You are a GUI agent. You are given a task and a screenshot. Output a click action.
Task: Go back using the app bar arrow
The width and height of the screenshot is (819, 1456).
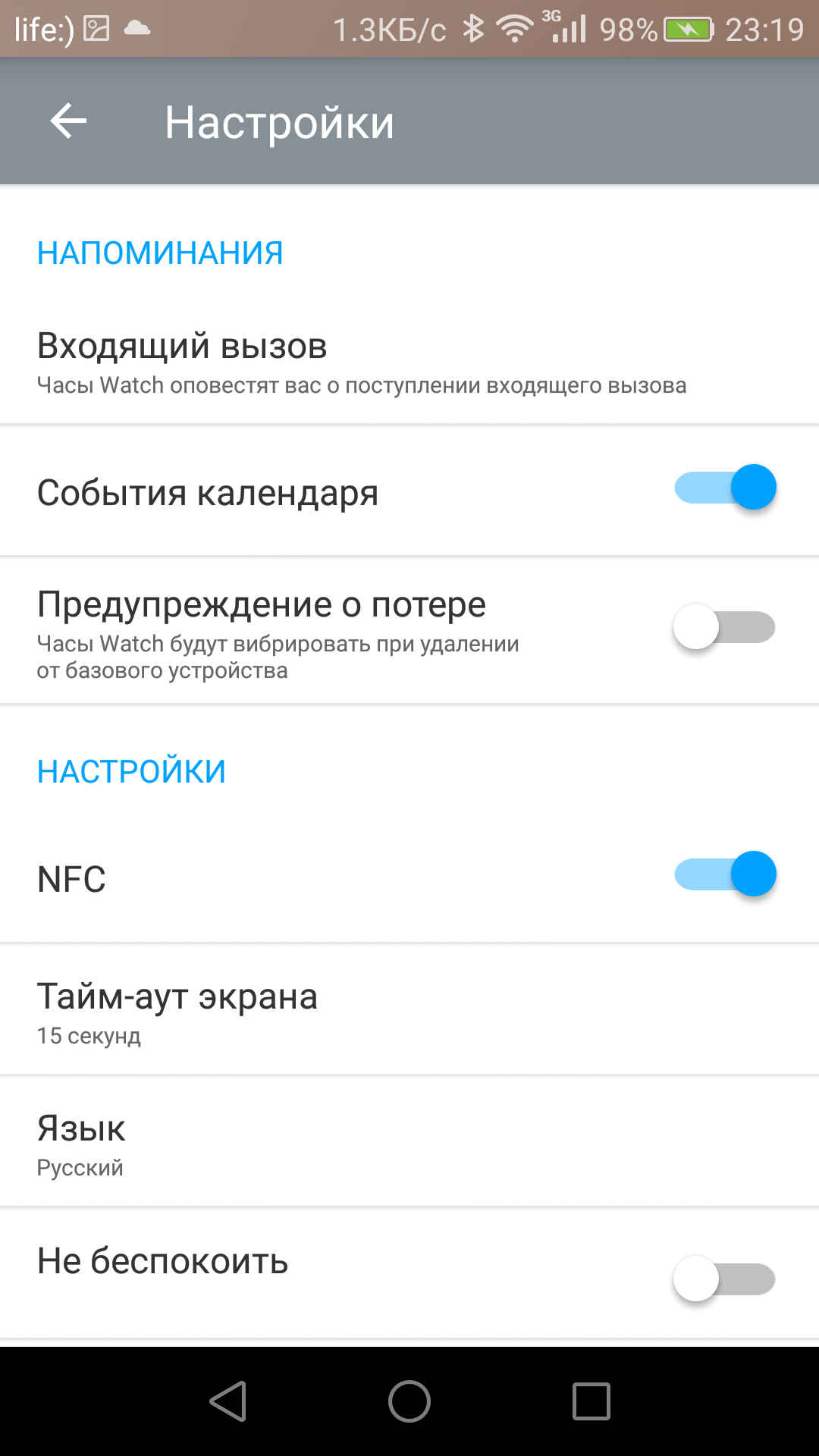point(68,121)
